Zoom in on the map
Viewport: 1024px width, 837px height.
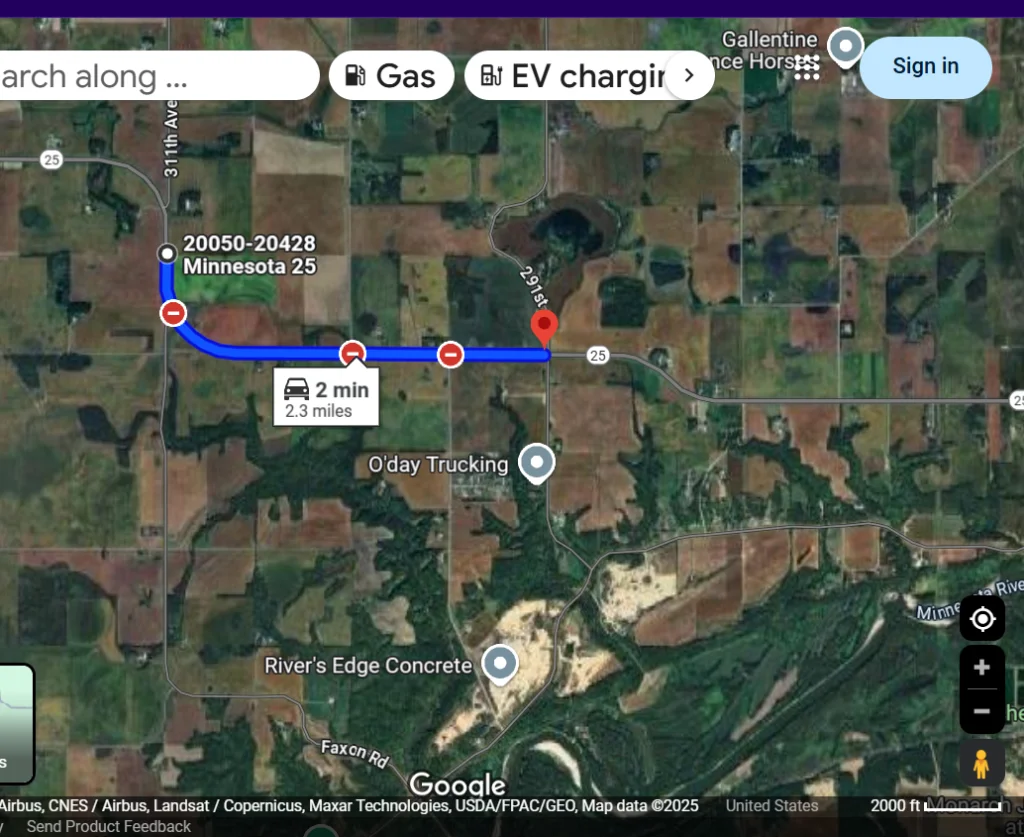982,668
